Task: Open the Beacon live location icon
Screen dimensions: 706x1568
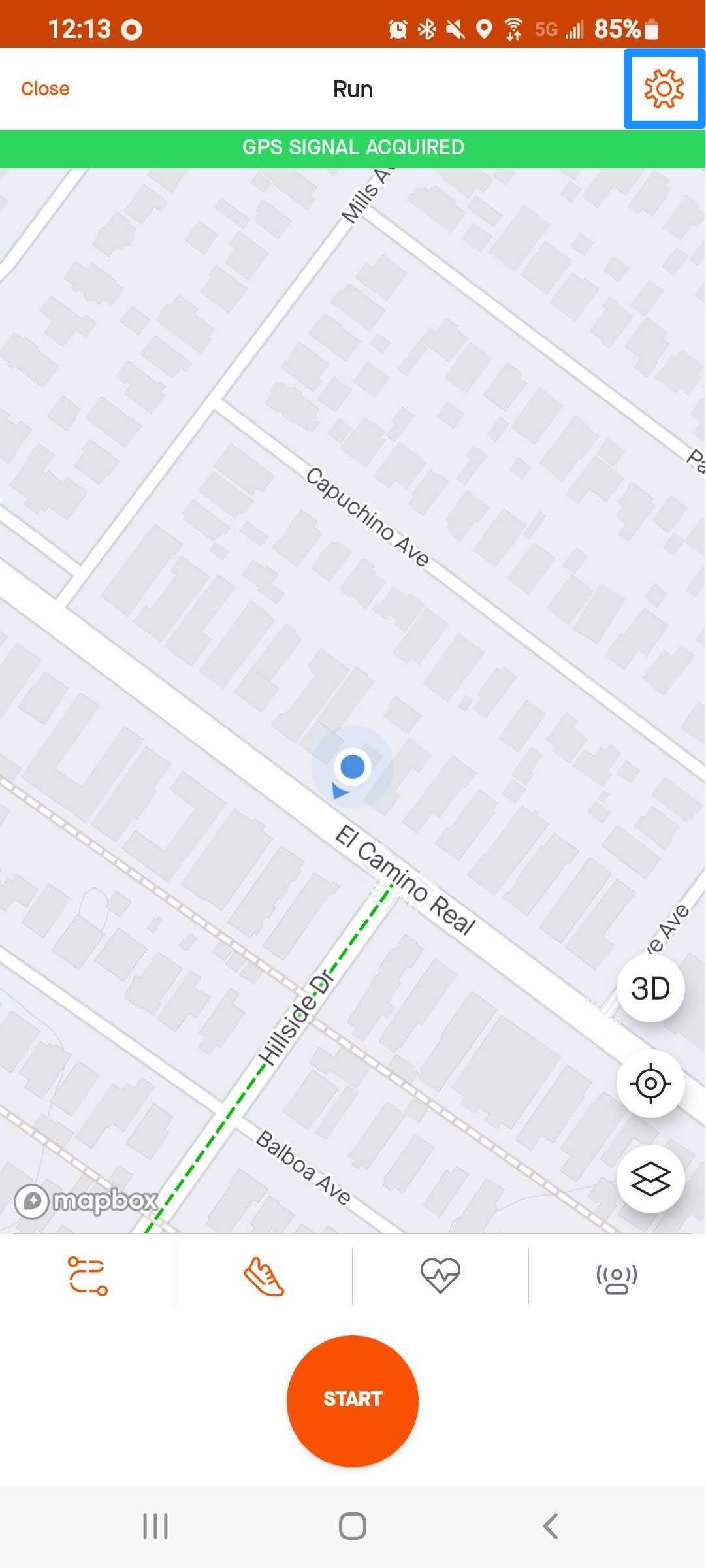Action: [x=617, y=1277]
